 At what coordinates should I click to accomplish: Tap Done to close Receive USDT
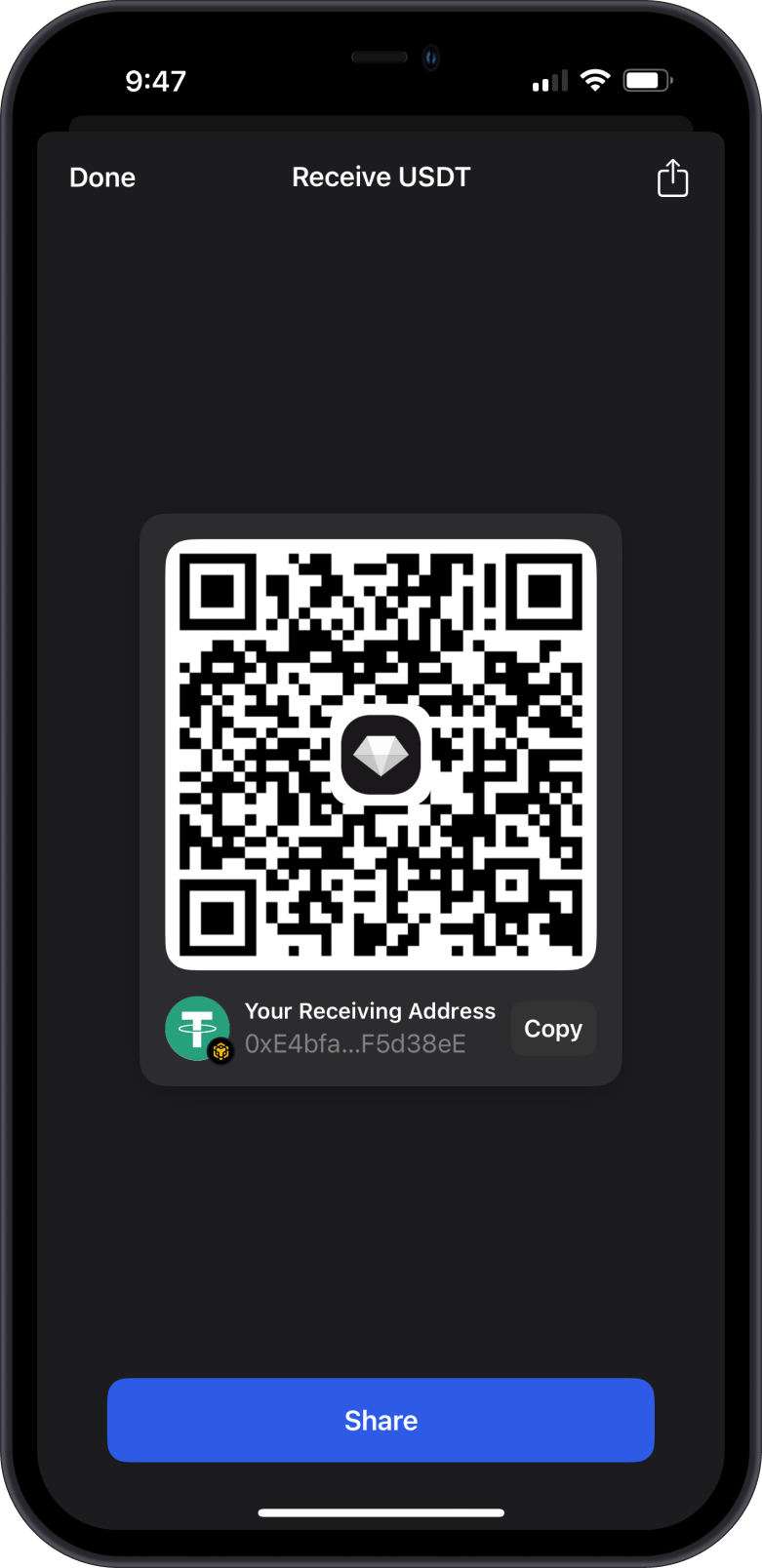click(x=102, y=177)
